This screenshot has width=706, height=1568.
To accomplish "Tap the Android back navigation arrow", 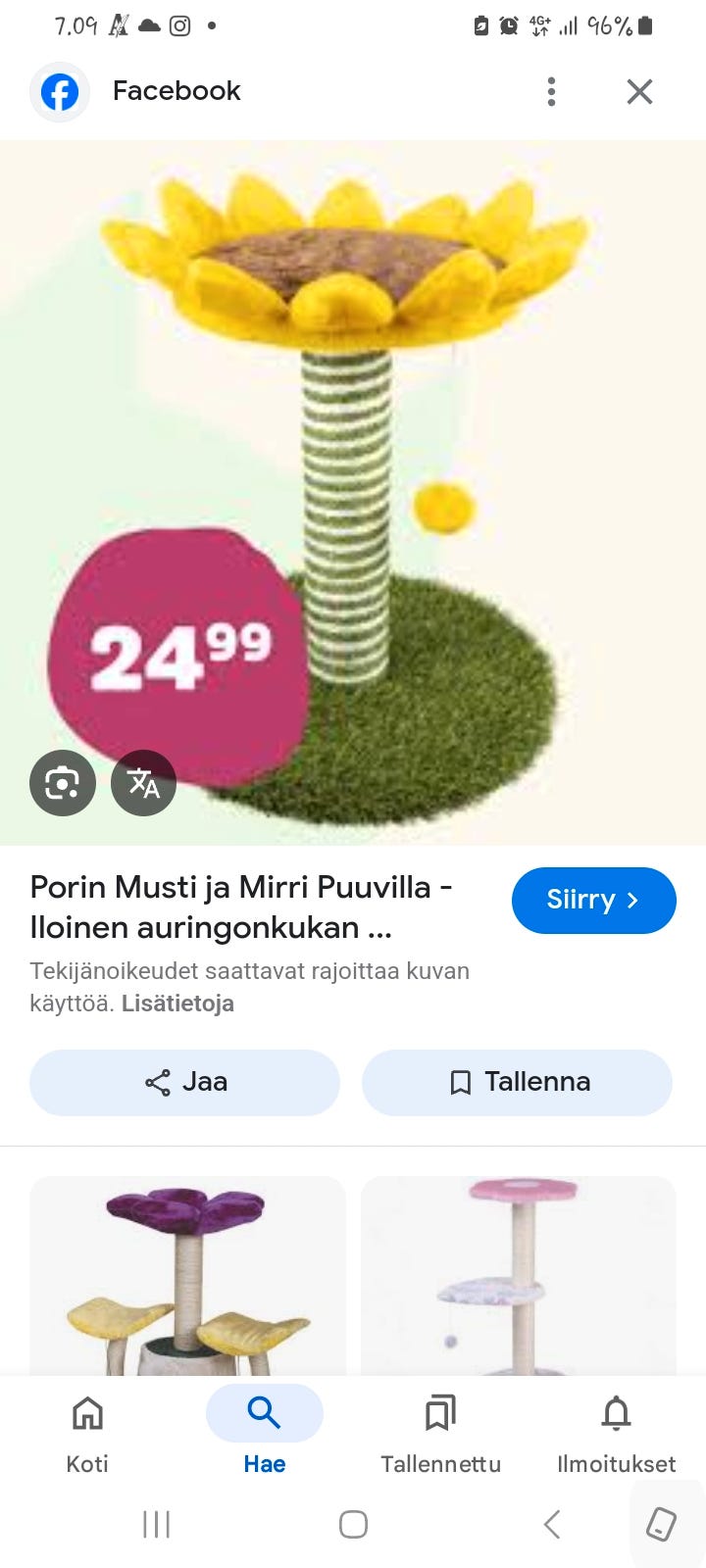I will click(550, 1525).
